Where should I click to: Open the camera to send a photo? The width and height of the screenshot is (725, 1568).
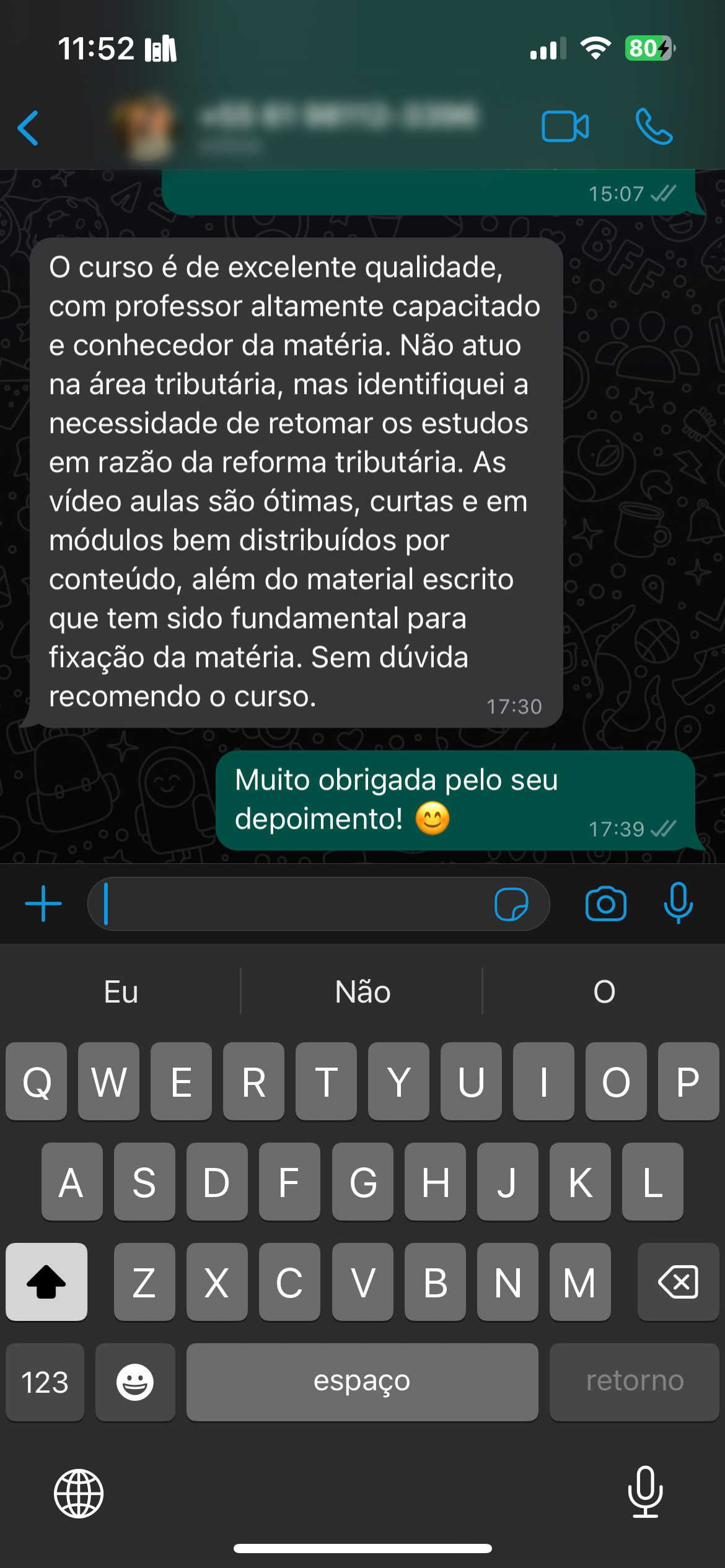[x=605, y=904]
